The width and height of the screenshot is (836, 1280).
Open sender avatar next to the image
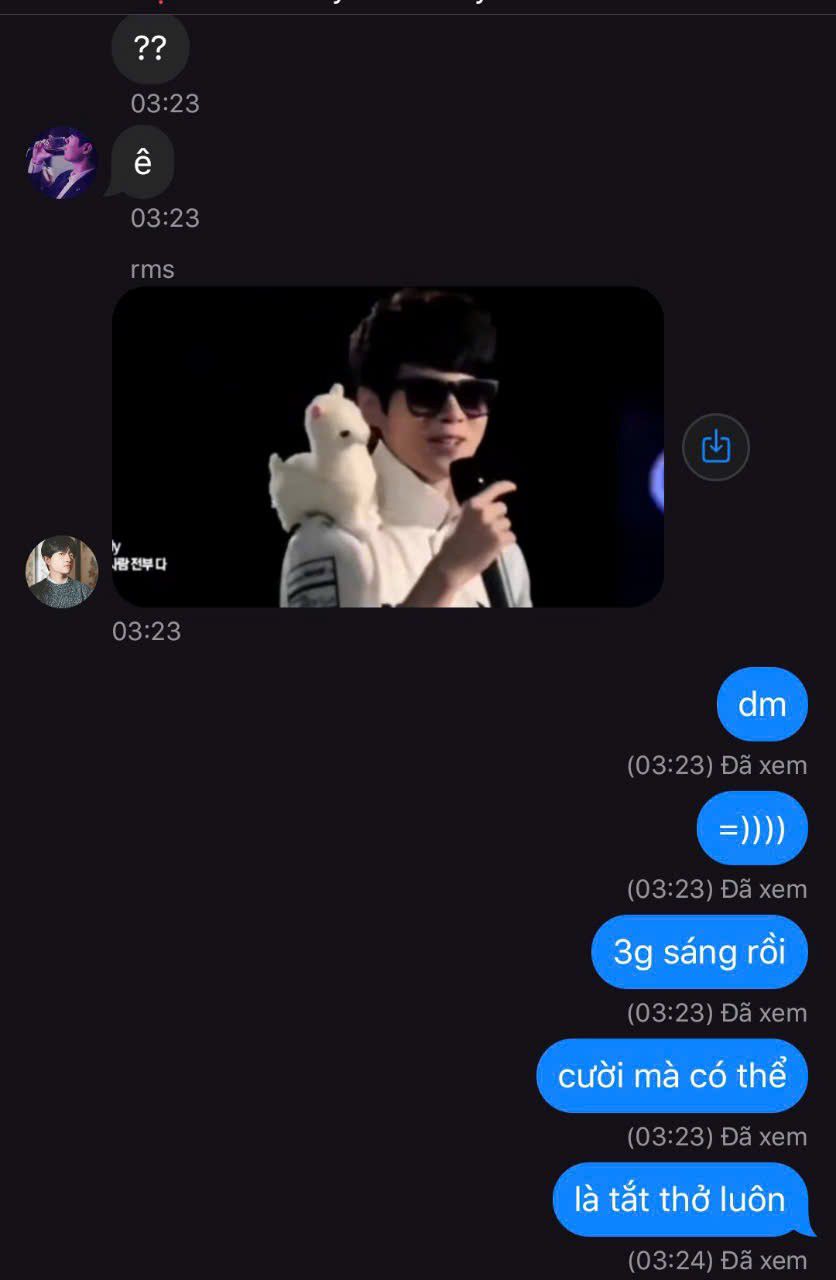(62, 572)
